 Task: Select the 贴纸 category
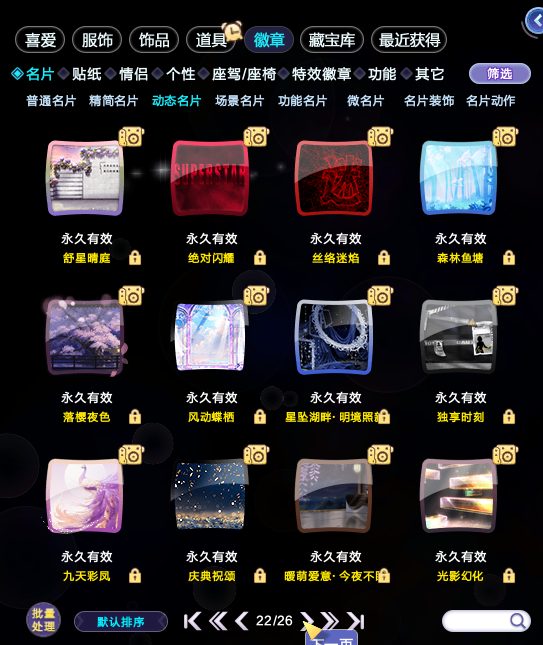click(86, 74)
